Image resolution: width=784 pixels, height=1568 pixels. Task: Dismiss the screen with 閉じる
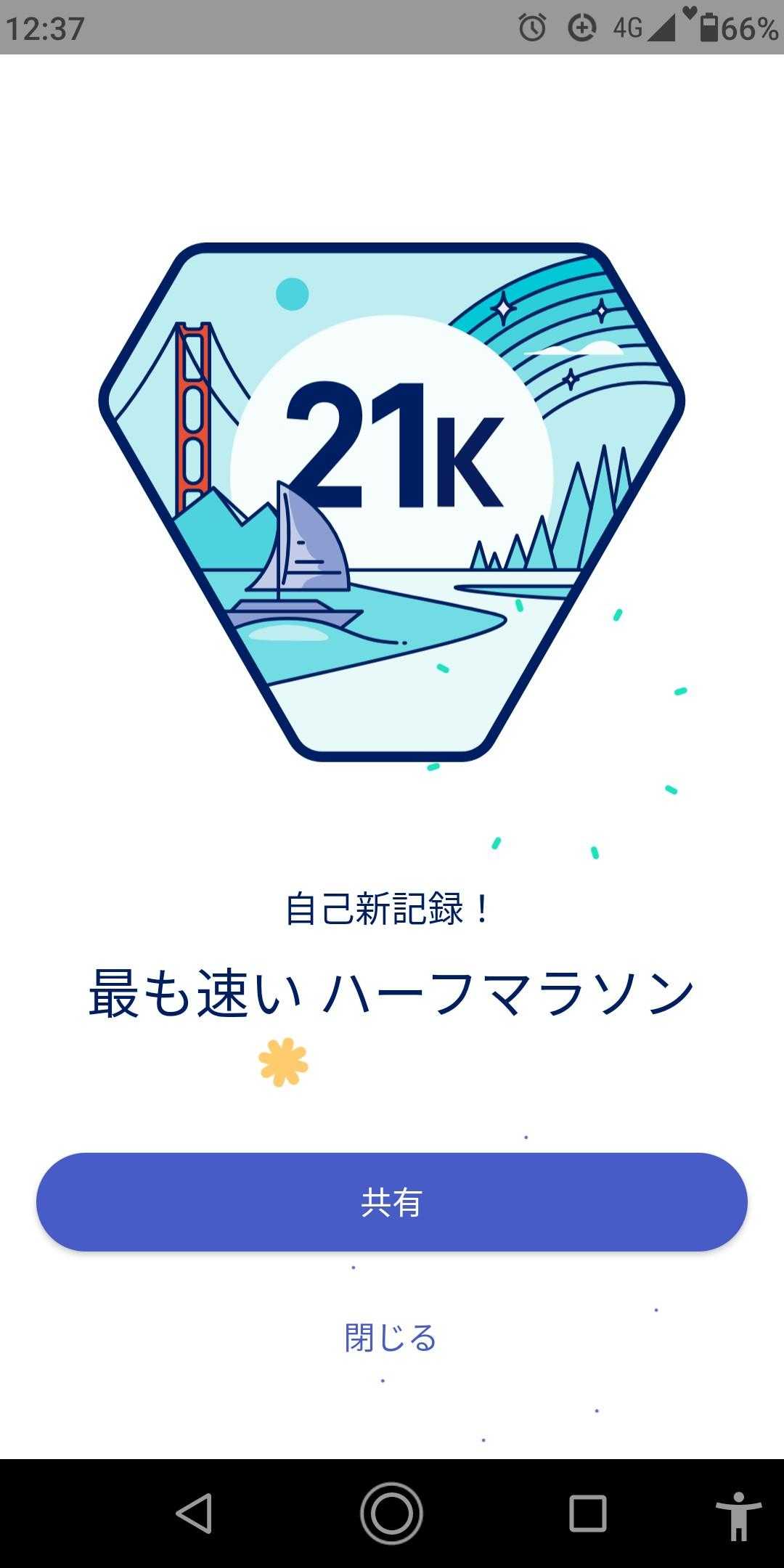click(391, 1337)
